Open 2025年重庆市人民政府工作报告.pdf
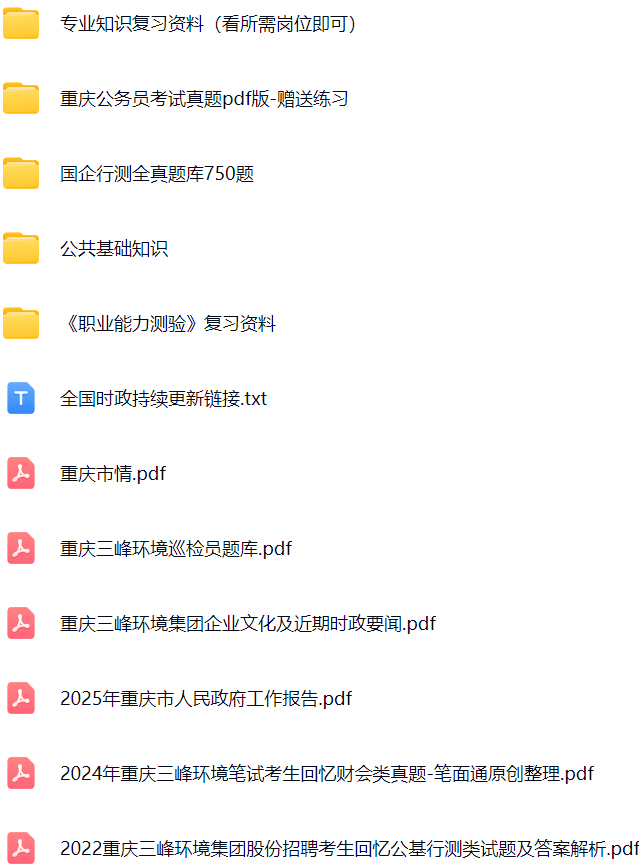639x867 pixels. tap(206, 699)
